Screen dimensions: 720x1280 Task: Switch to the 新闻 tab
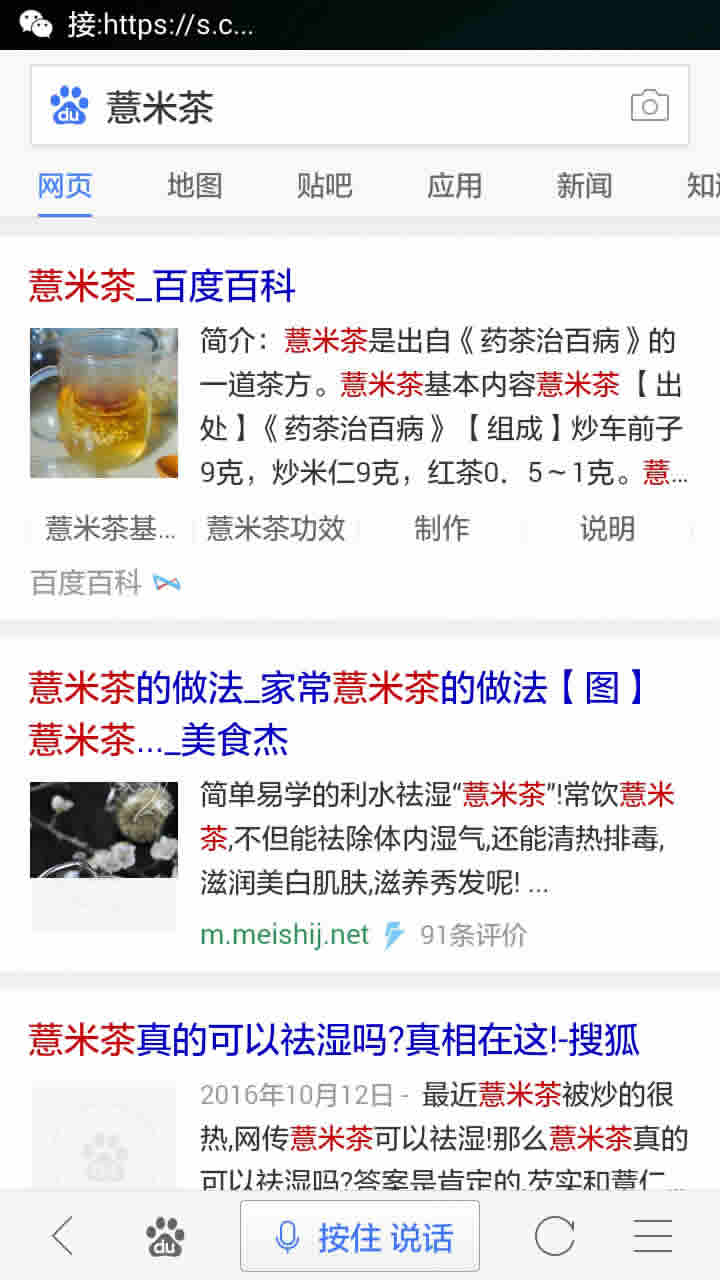click(x=584, y=187)
